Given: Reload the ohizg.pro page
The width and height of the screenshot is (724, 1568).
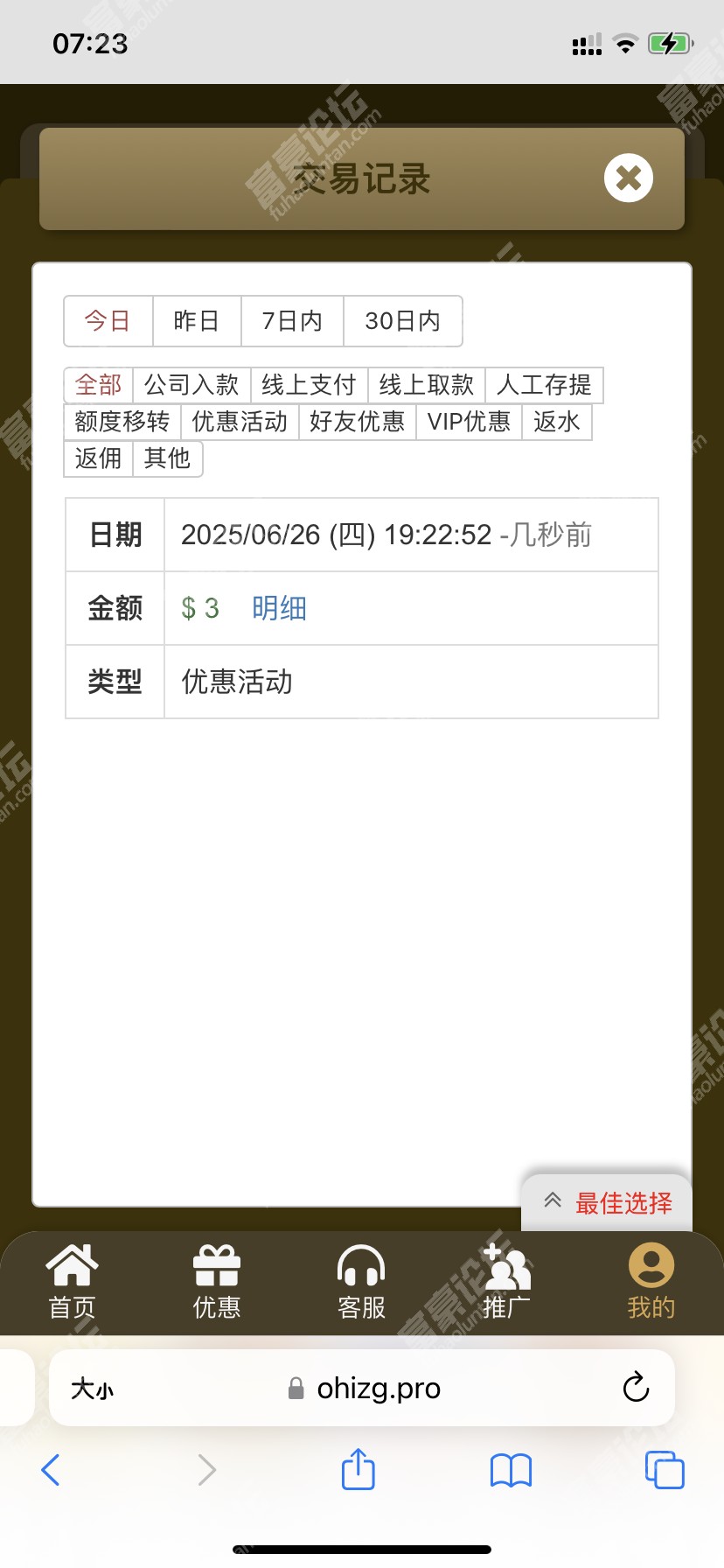Looking at the screenshot, I should point(636,1388).
